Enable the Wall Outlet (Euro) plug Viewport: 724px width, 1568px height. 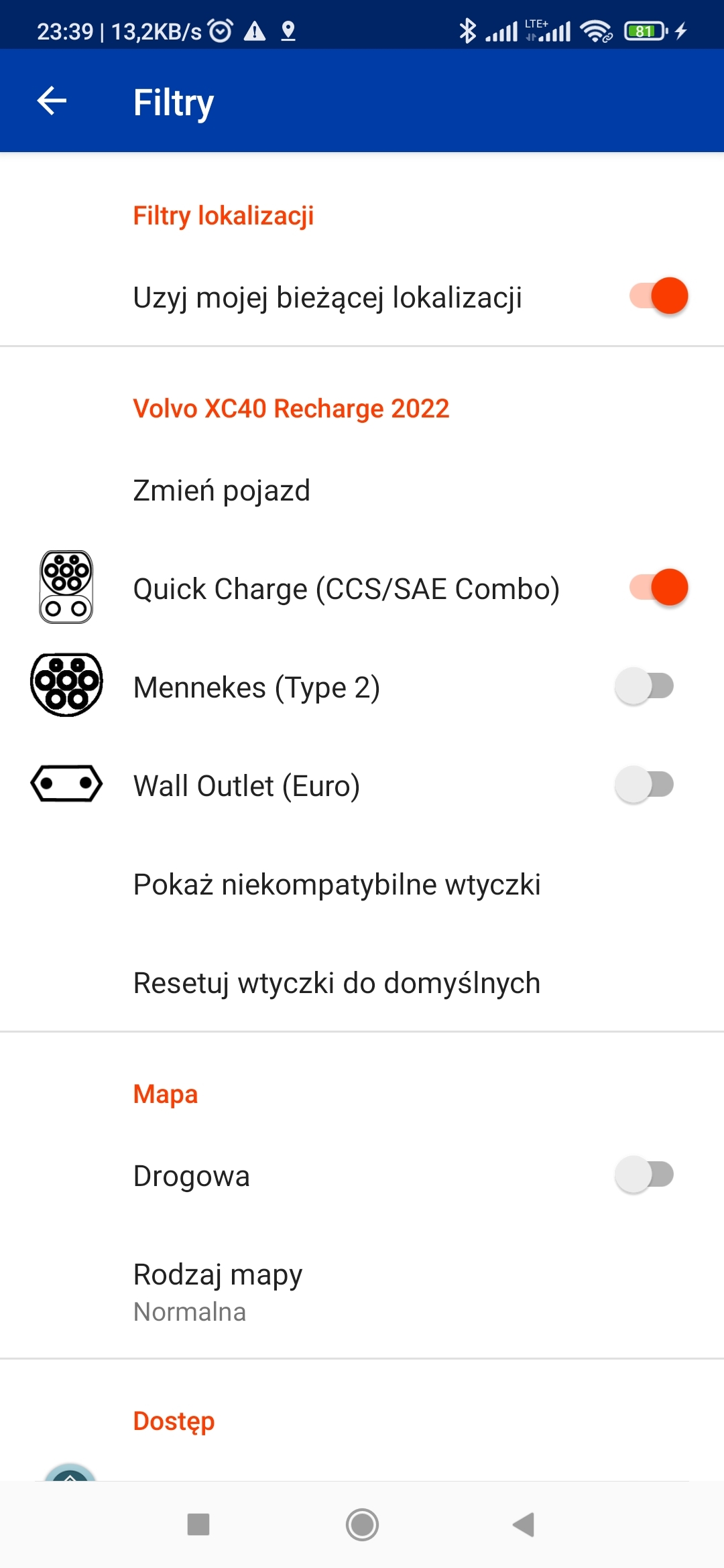[x=644, y=785]
